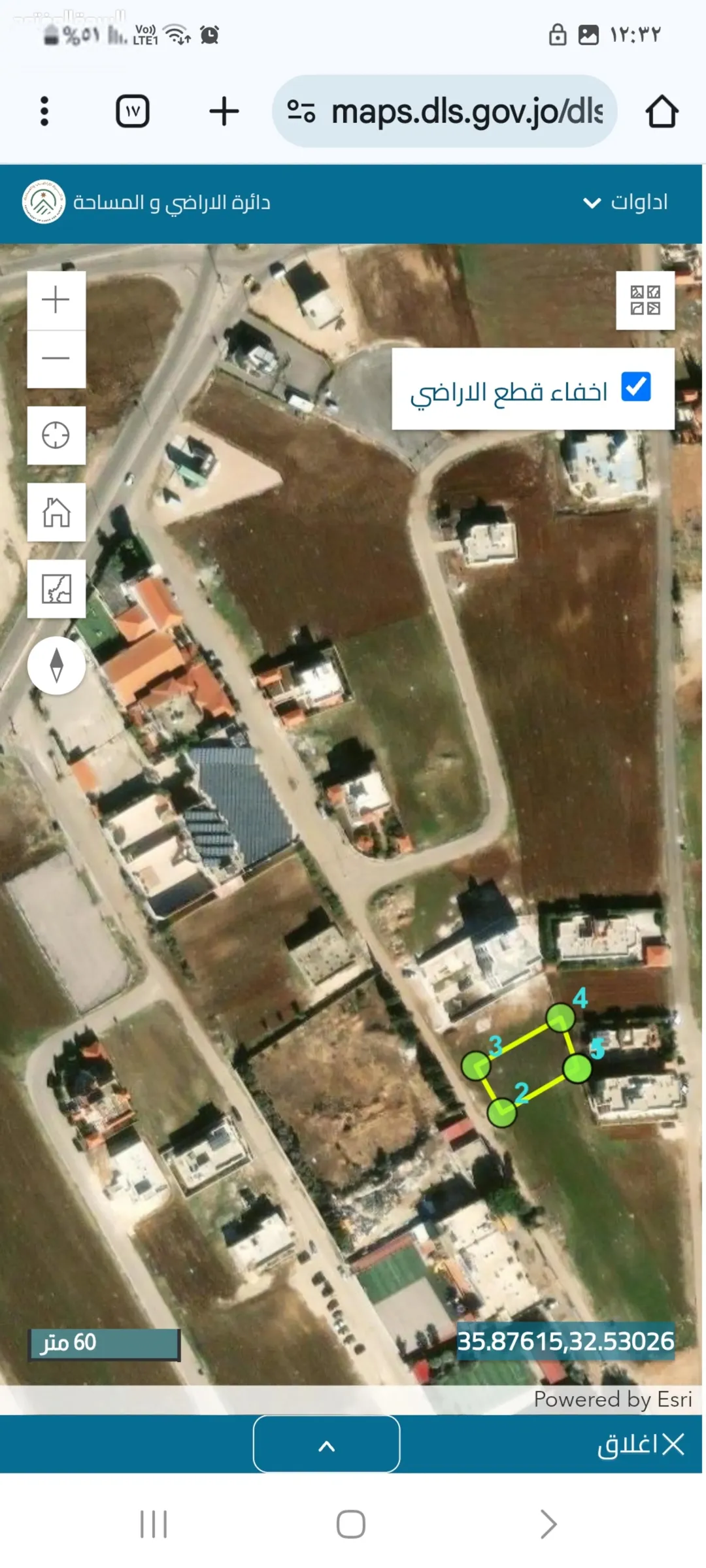Close the panel using اغلاق
The width and height of the screenshot is (706, 1568).
[x=641, y=1444]
